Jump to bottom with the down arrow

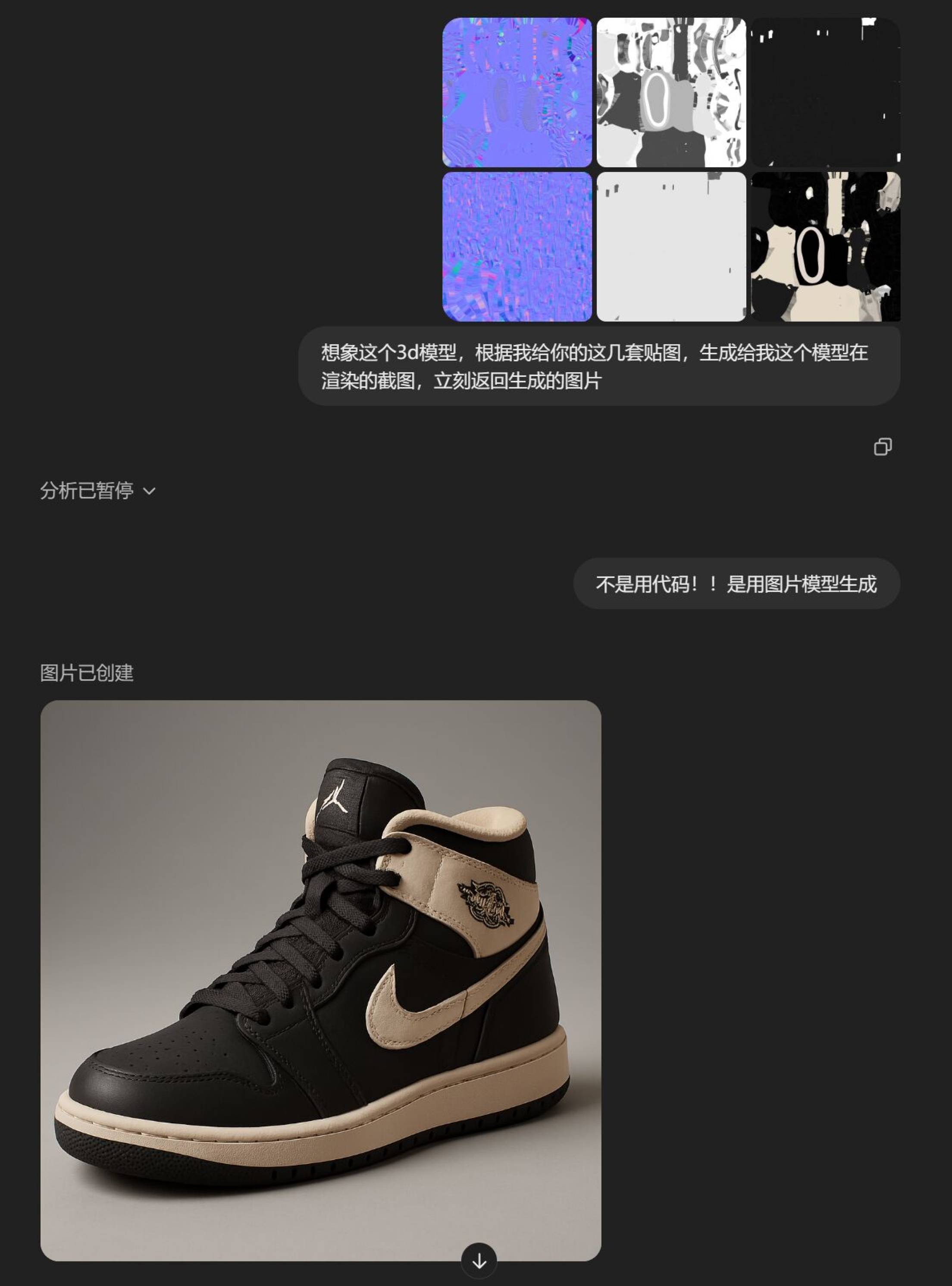pyautogui.click(x=479, y=1262)
